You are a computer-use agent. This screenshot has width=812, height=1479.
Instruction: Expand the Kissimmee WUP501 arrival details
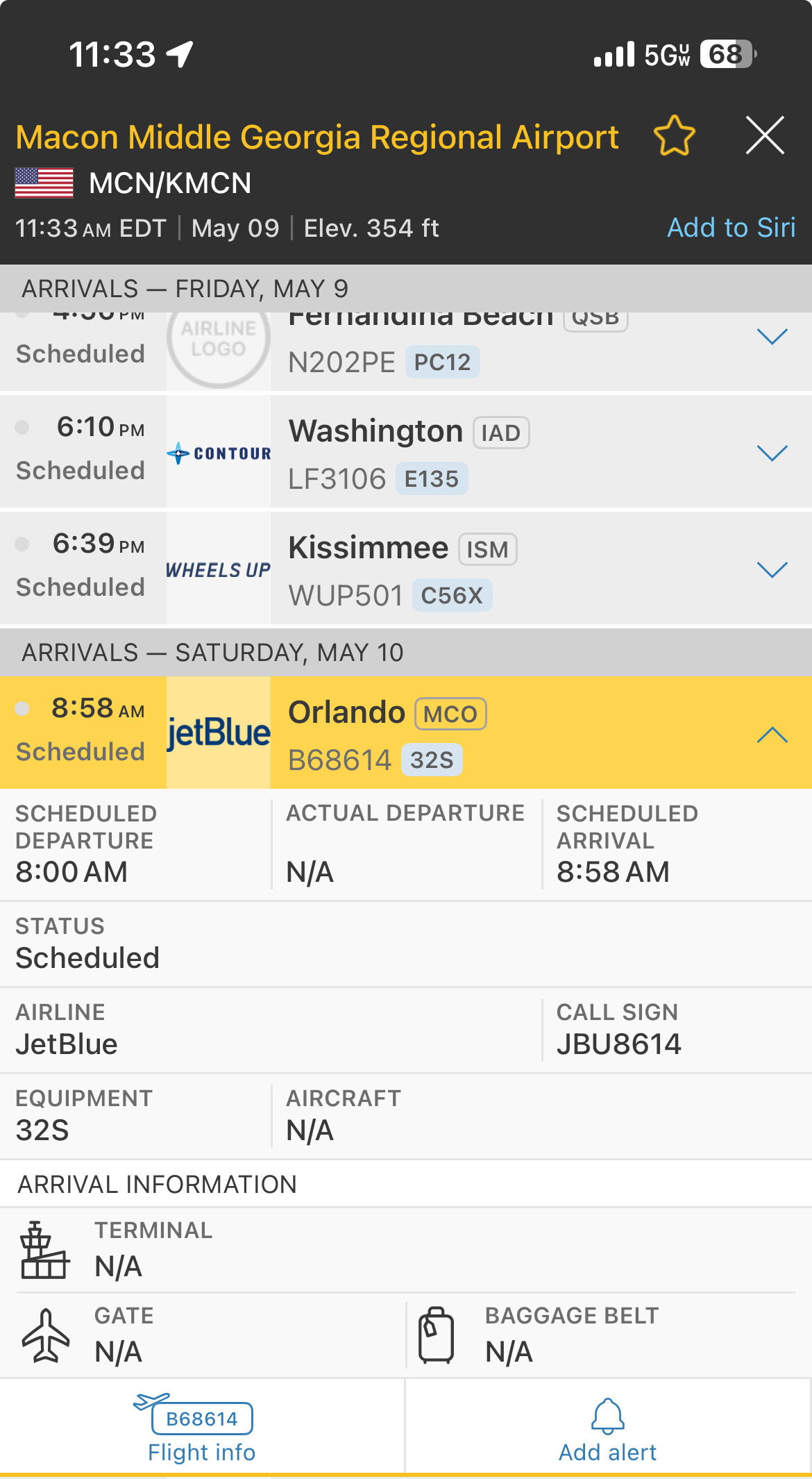pos(772,570)
